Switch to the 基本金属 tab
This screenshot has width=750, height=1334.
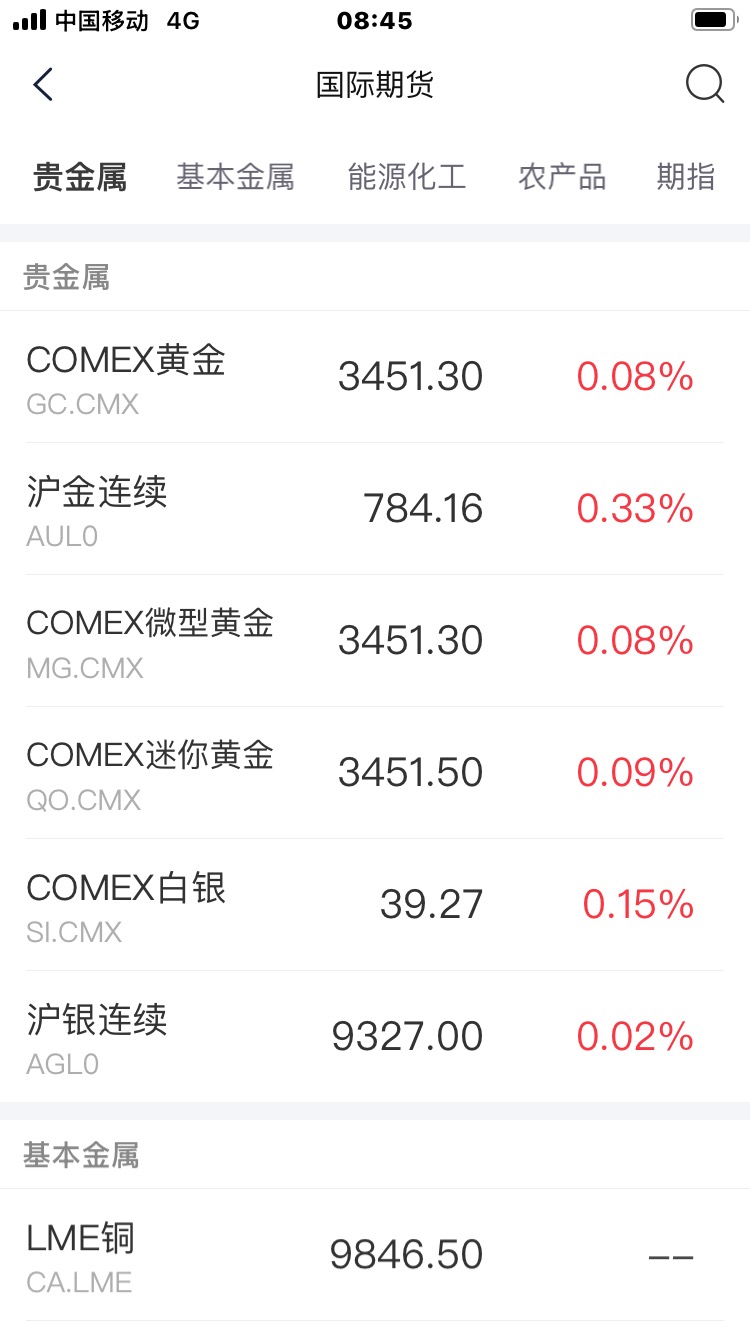236,177
